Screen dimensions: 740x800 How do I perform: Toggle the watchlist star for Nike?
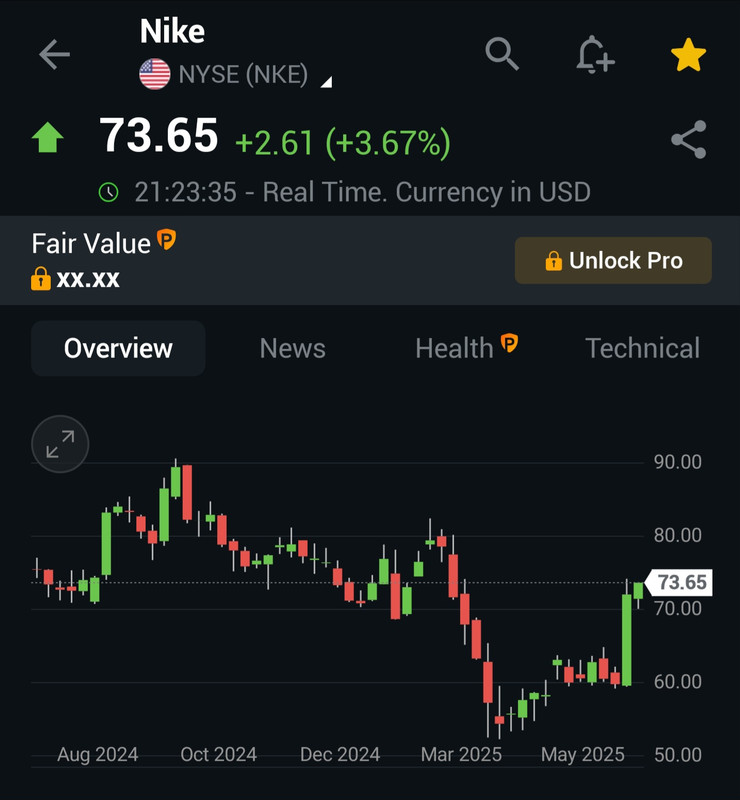point(688,54)
